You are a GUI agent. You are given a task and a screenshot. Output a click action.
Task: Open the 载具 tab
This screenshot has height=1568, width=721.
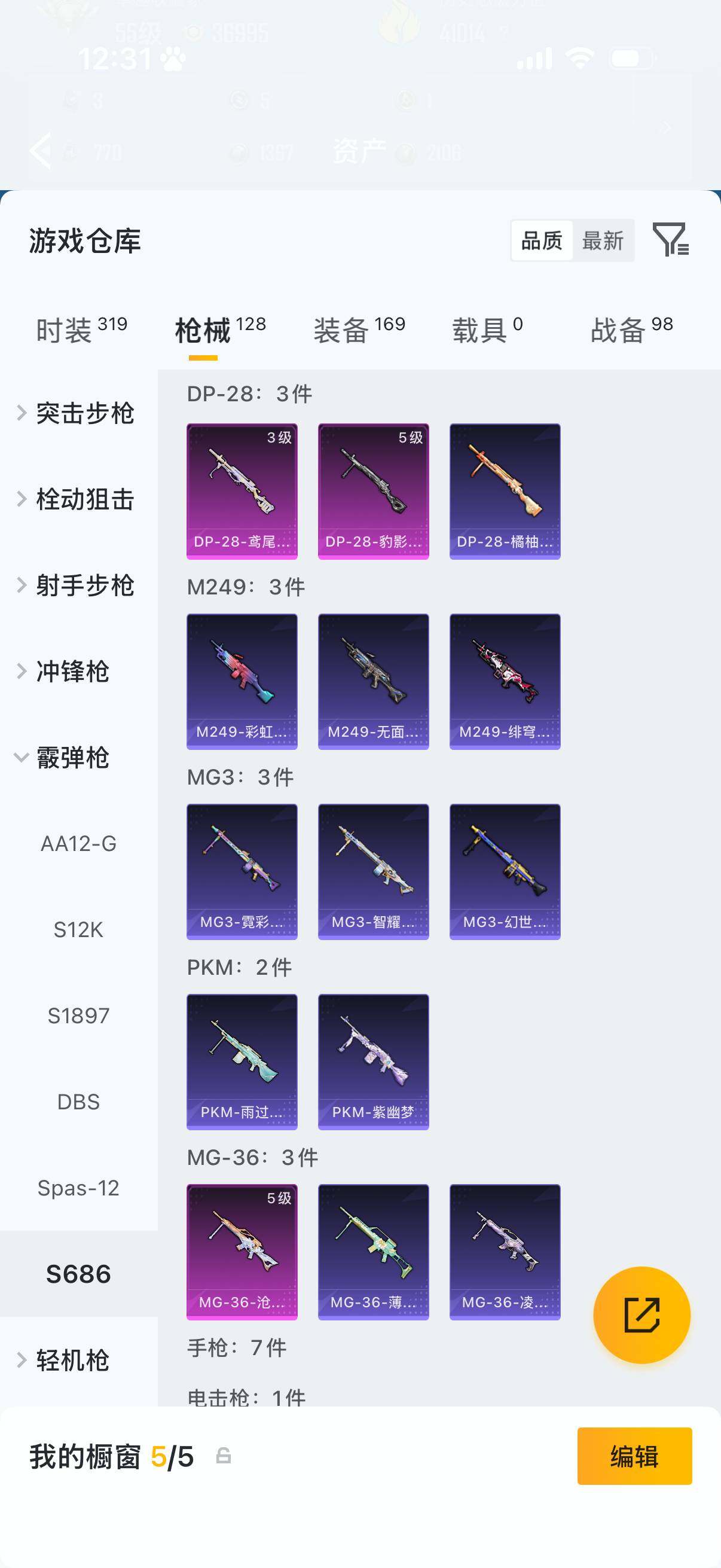(x=487, y=330)
